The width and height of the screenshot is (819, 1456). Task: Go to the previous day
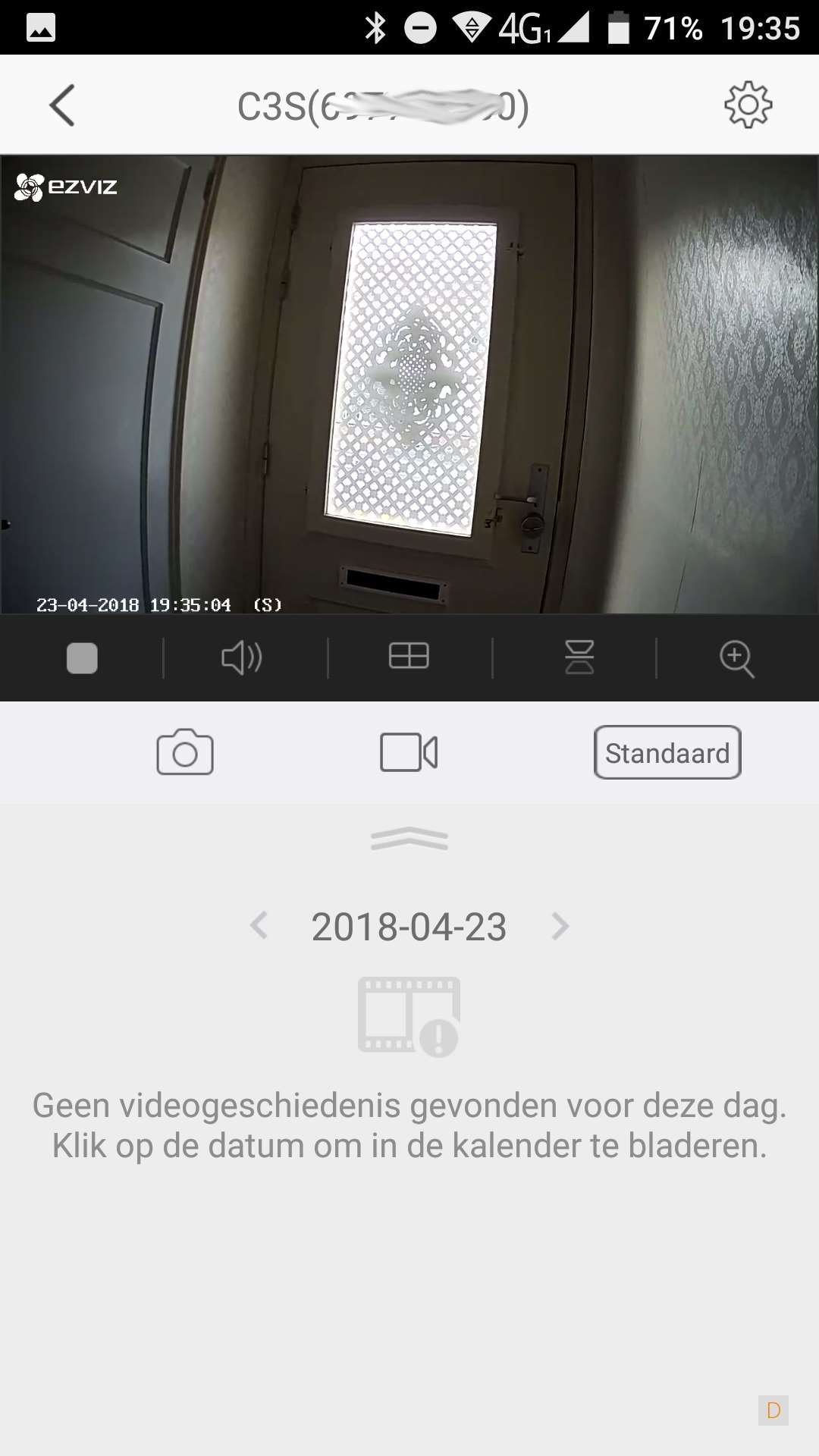click(259, 926)
